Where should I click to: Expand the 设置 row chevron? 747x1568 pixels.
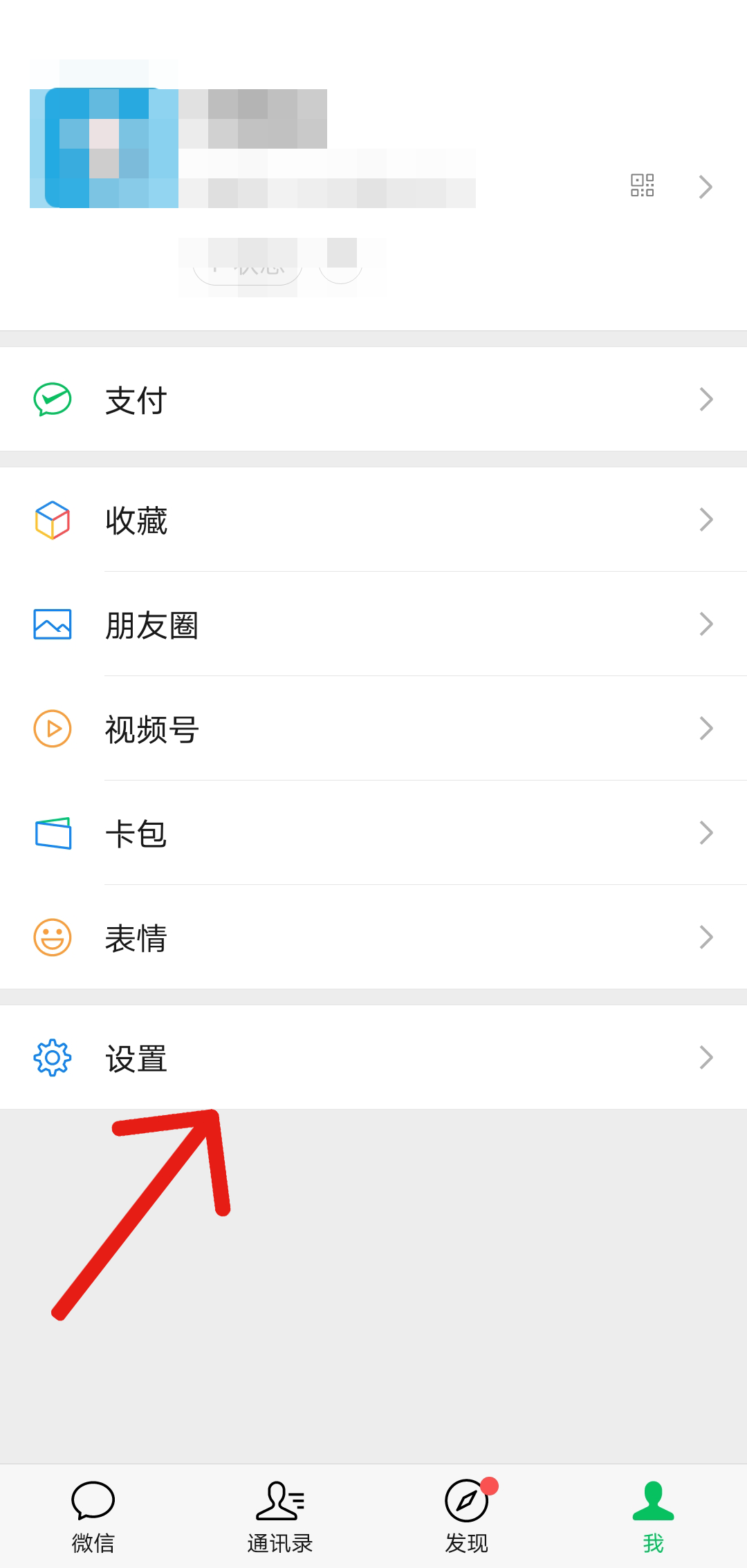click(x=705, y=1057)
